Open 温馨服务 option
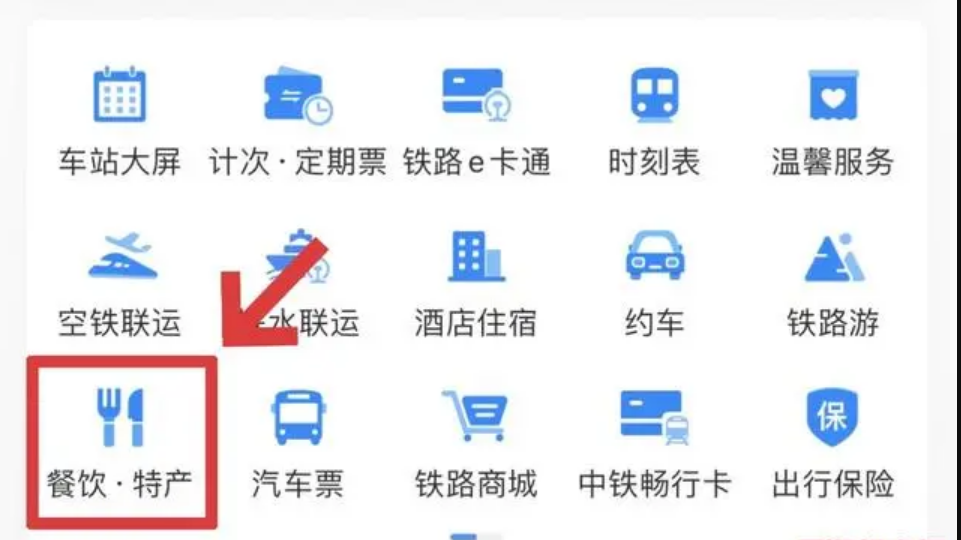961x540 pixels. (832, 120)
